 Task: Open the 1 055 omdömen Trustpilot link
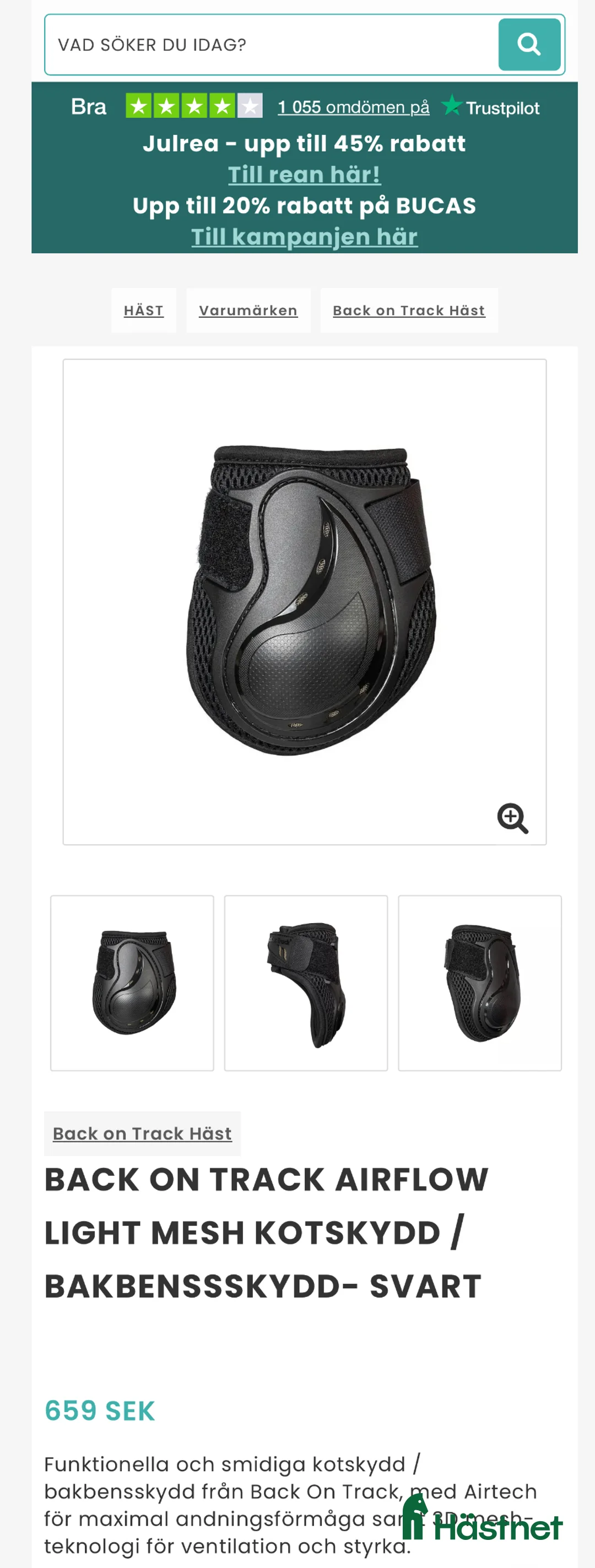click(x=353, y=107)
